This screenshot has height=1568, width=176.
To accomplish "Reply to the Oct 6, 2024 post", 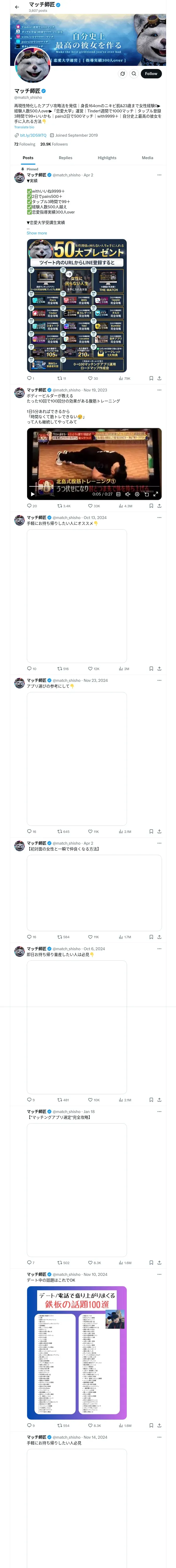I will 30,1100.
